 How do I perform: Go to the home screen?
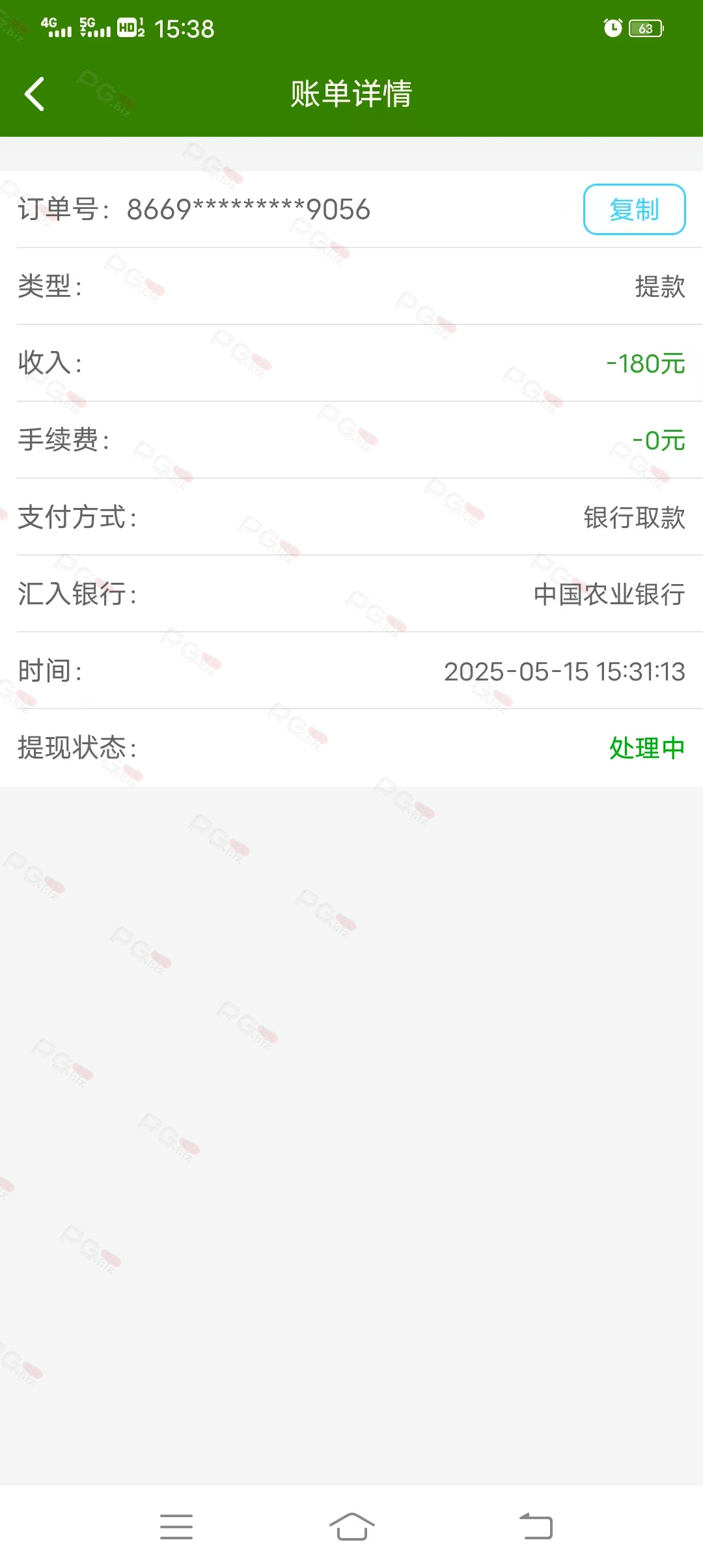tap(351, 1527)
